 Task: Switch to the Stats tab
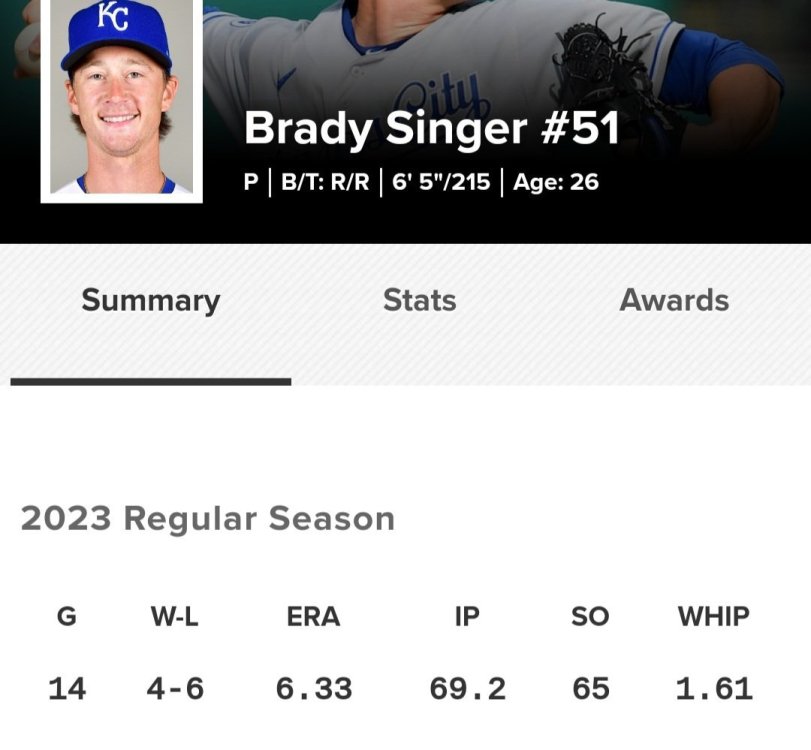(x=419, y=300)
